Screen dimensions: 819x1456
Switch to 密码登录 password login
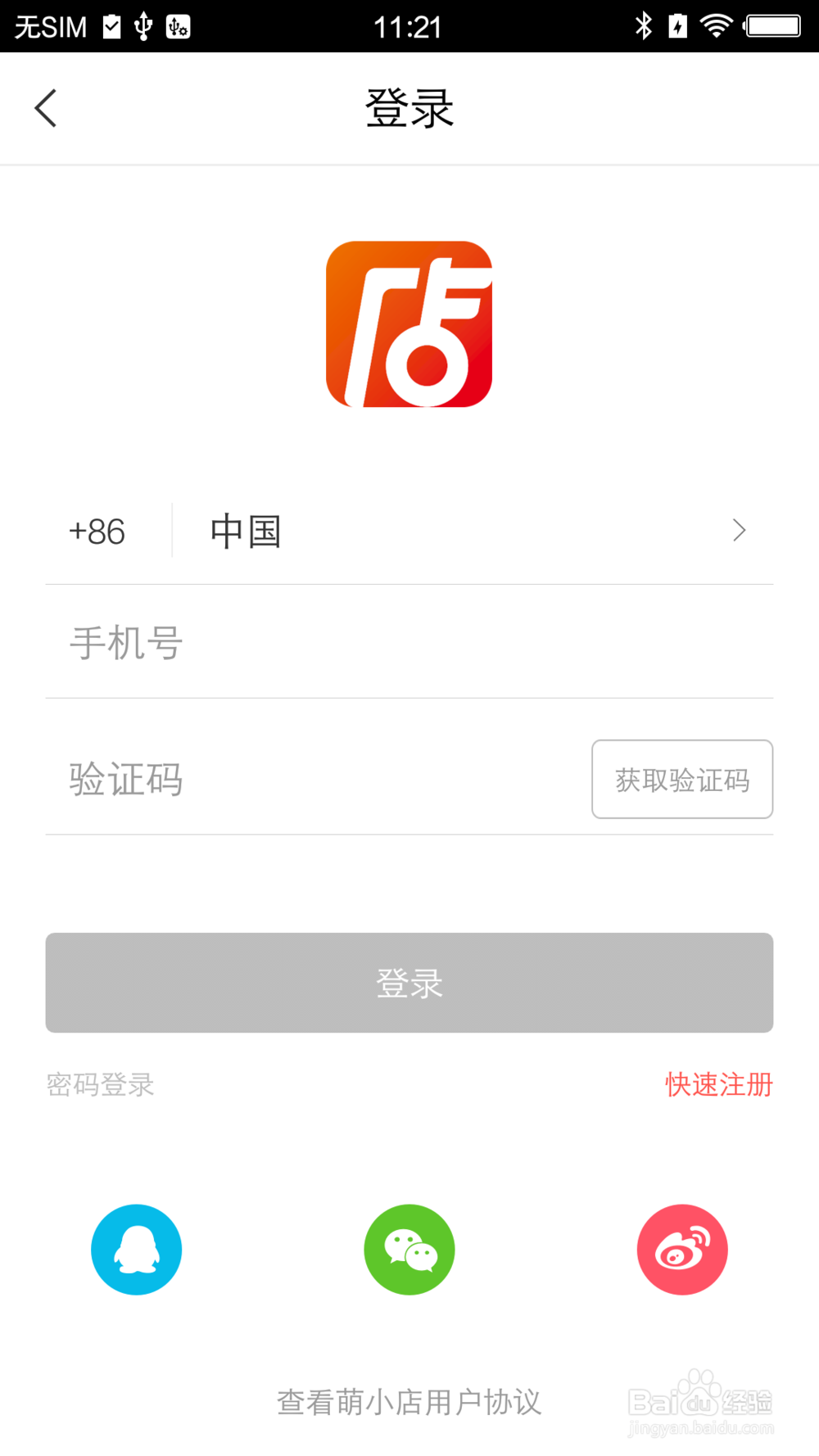point(100,1084)
